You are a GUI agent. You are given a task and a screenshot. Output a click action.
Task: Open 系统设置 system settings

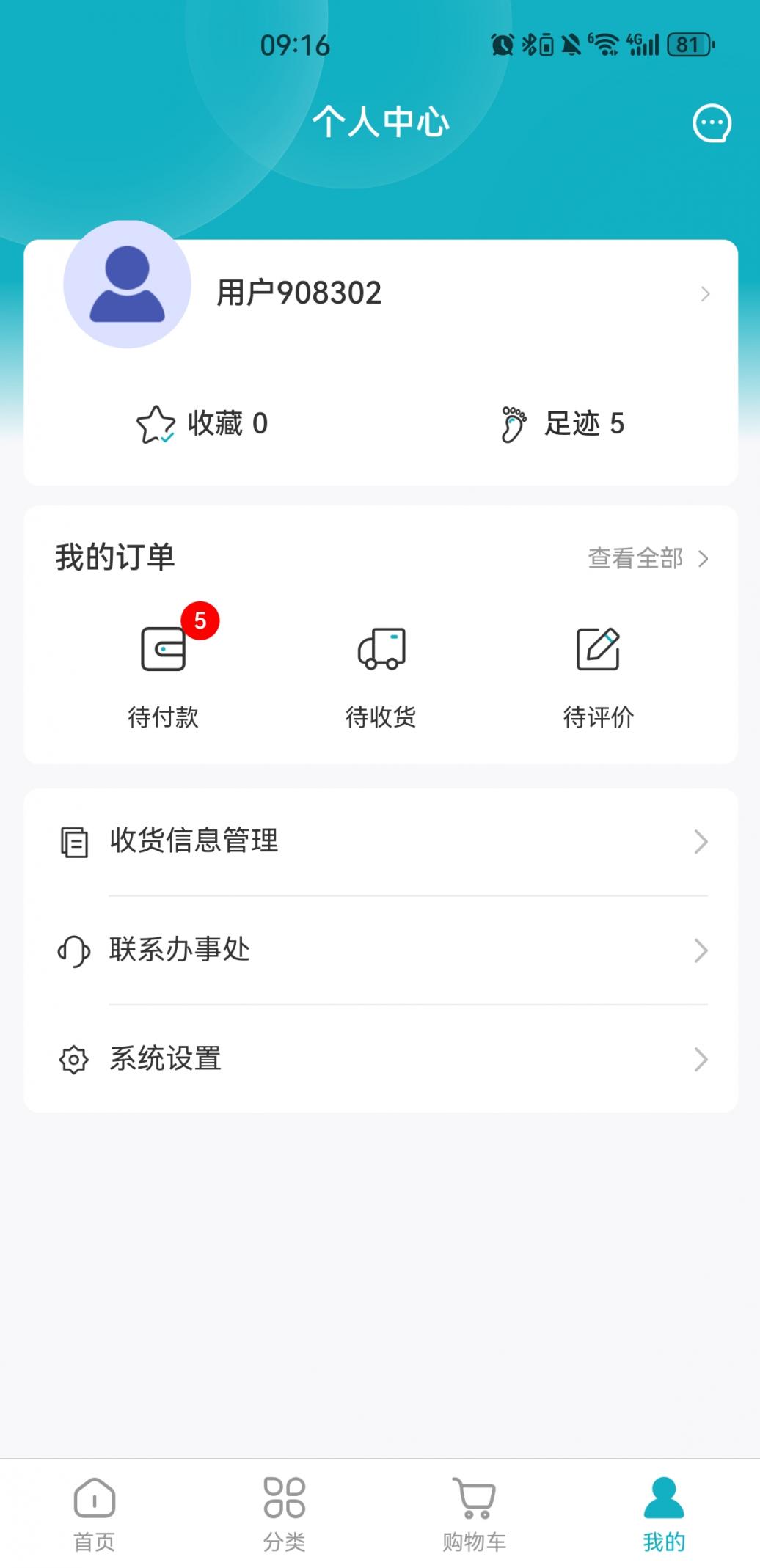pos(381,1059)
